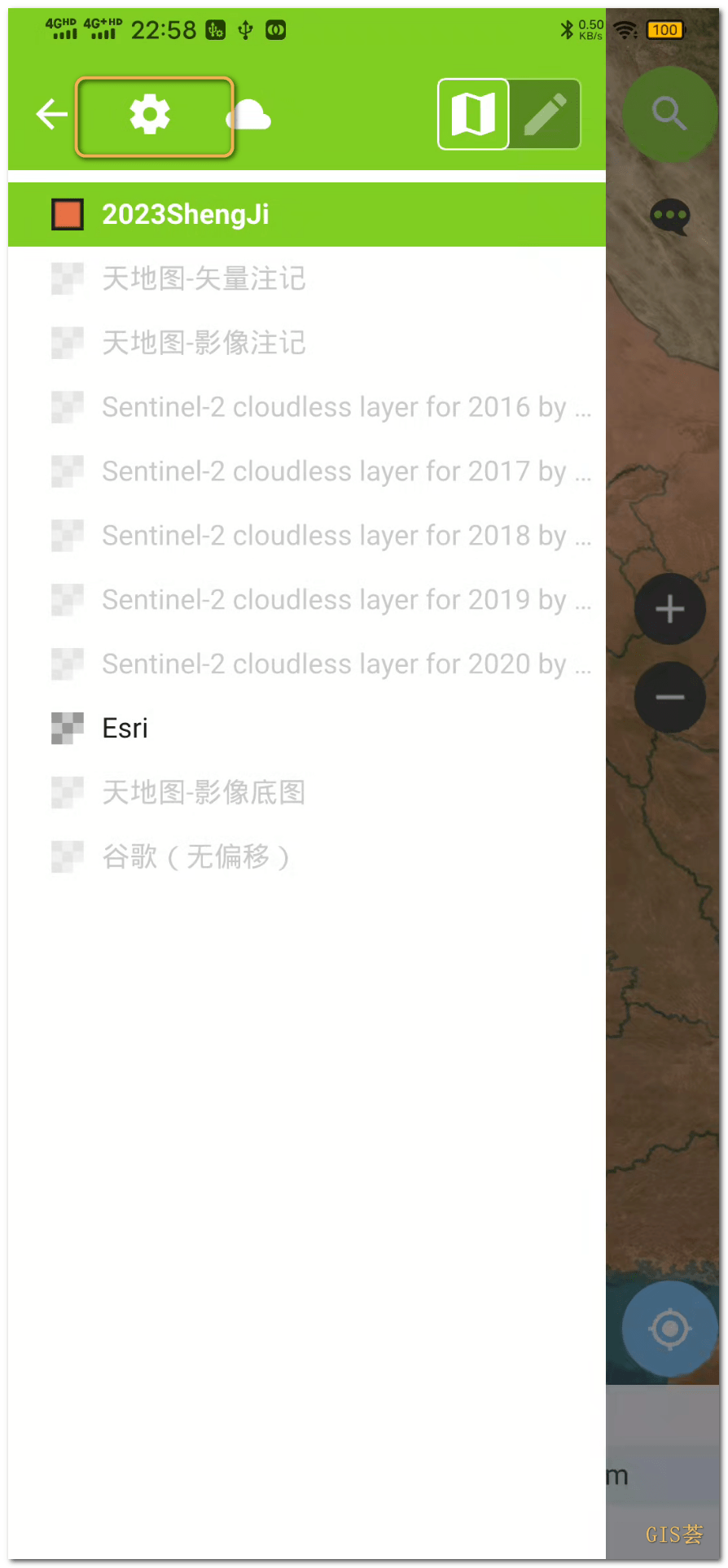Switch to the pencil edit mode
This screenshot has height=1568, width=728.
tap(545, 114)
